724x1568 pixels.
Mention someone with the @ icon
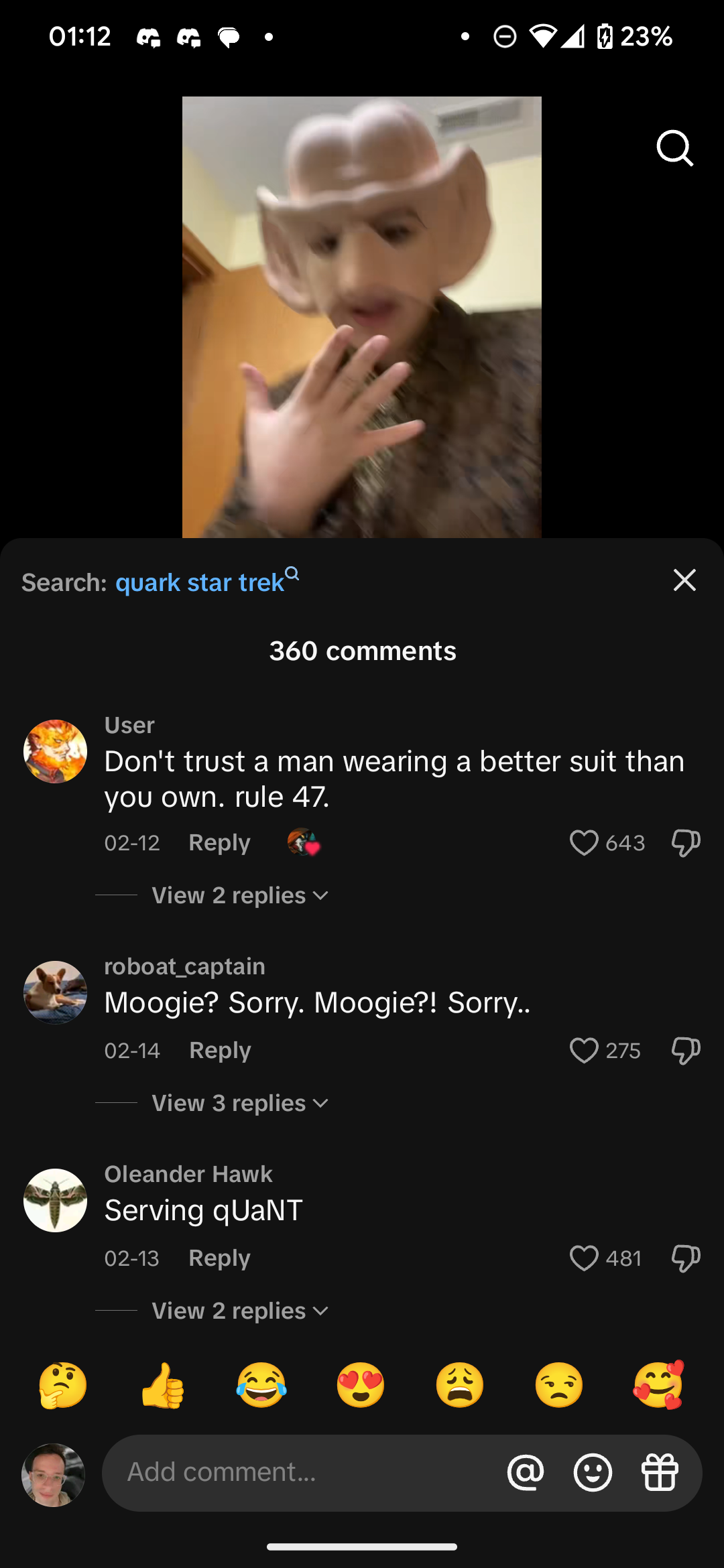[526, 1472]
